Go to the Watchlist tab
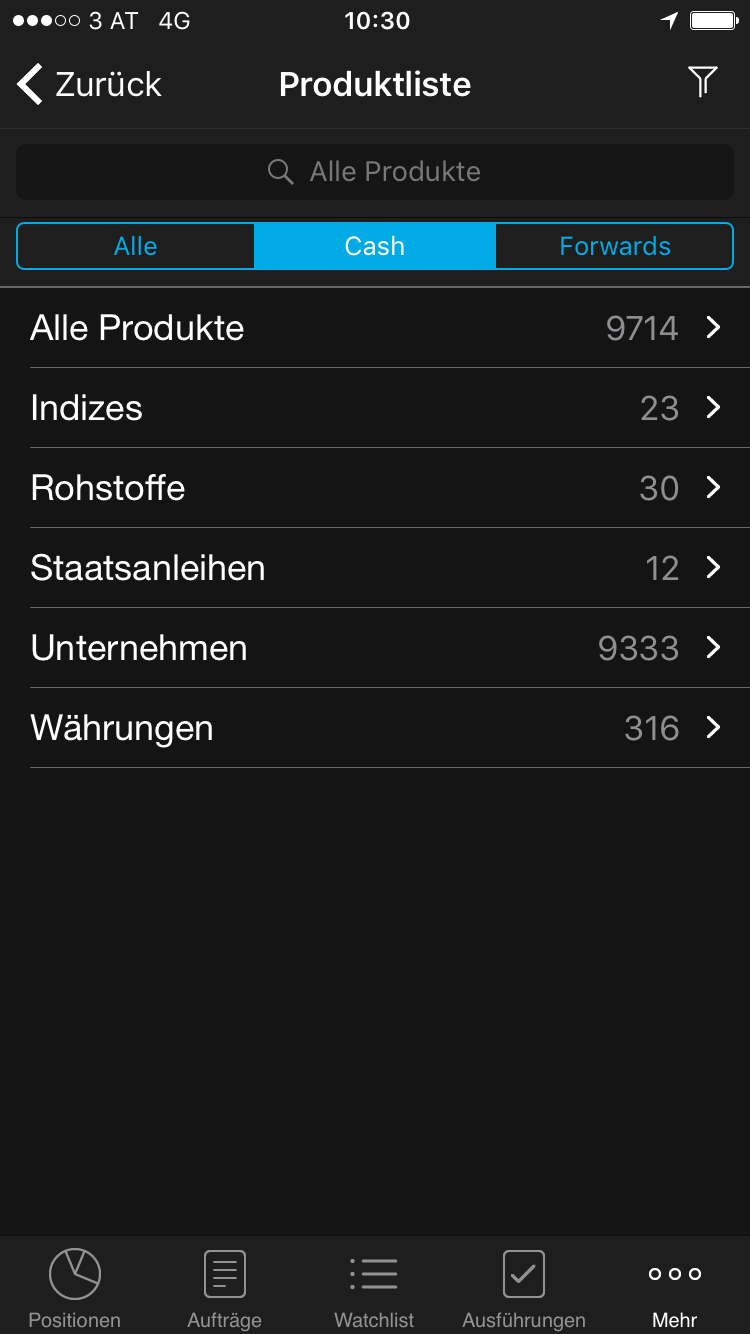The height and width of the screenshot is (1334, 750). click(x=374, y=1287)
